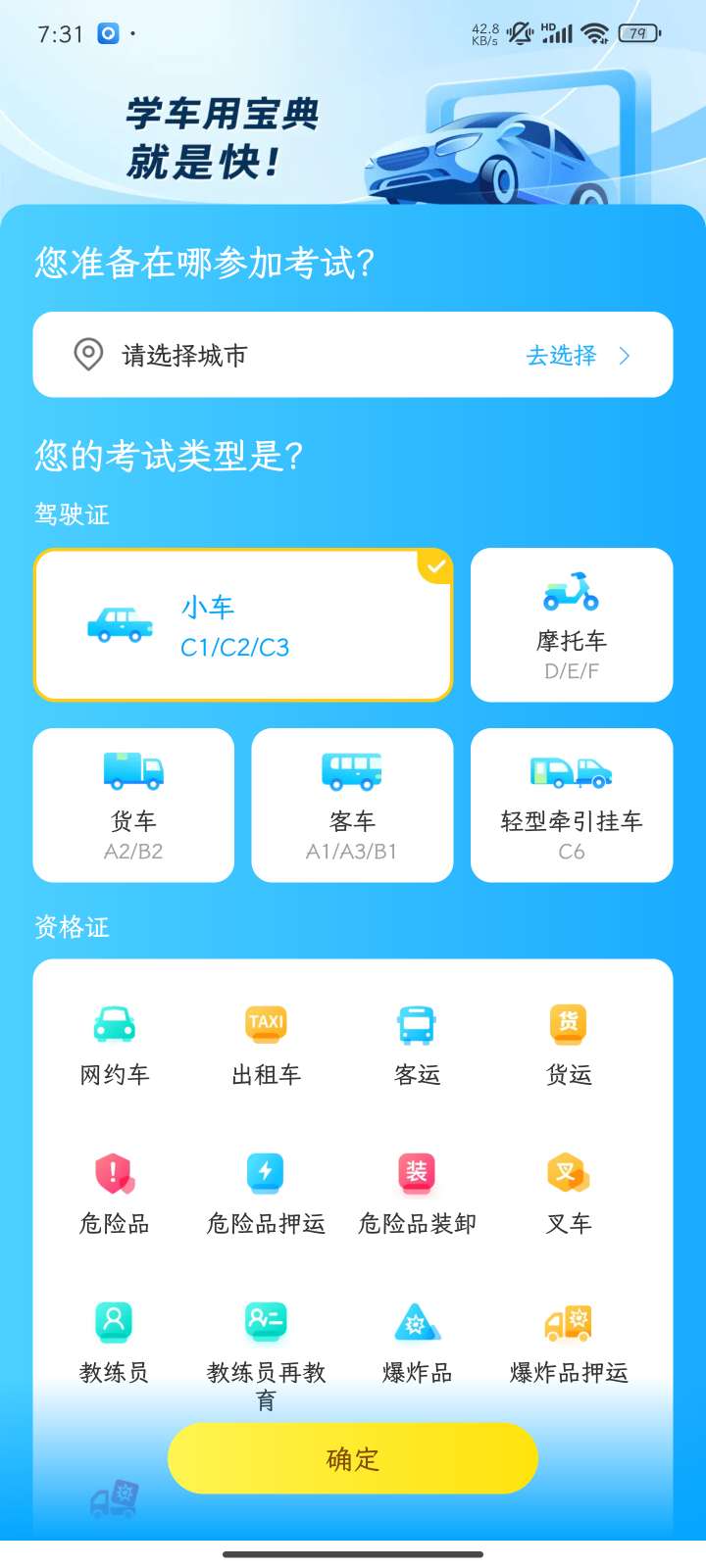Pick 爆炸品押运 qualification
This screenshot has width=706, height=1568.
point(569,1344)
